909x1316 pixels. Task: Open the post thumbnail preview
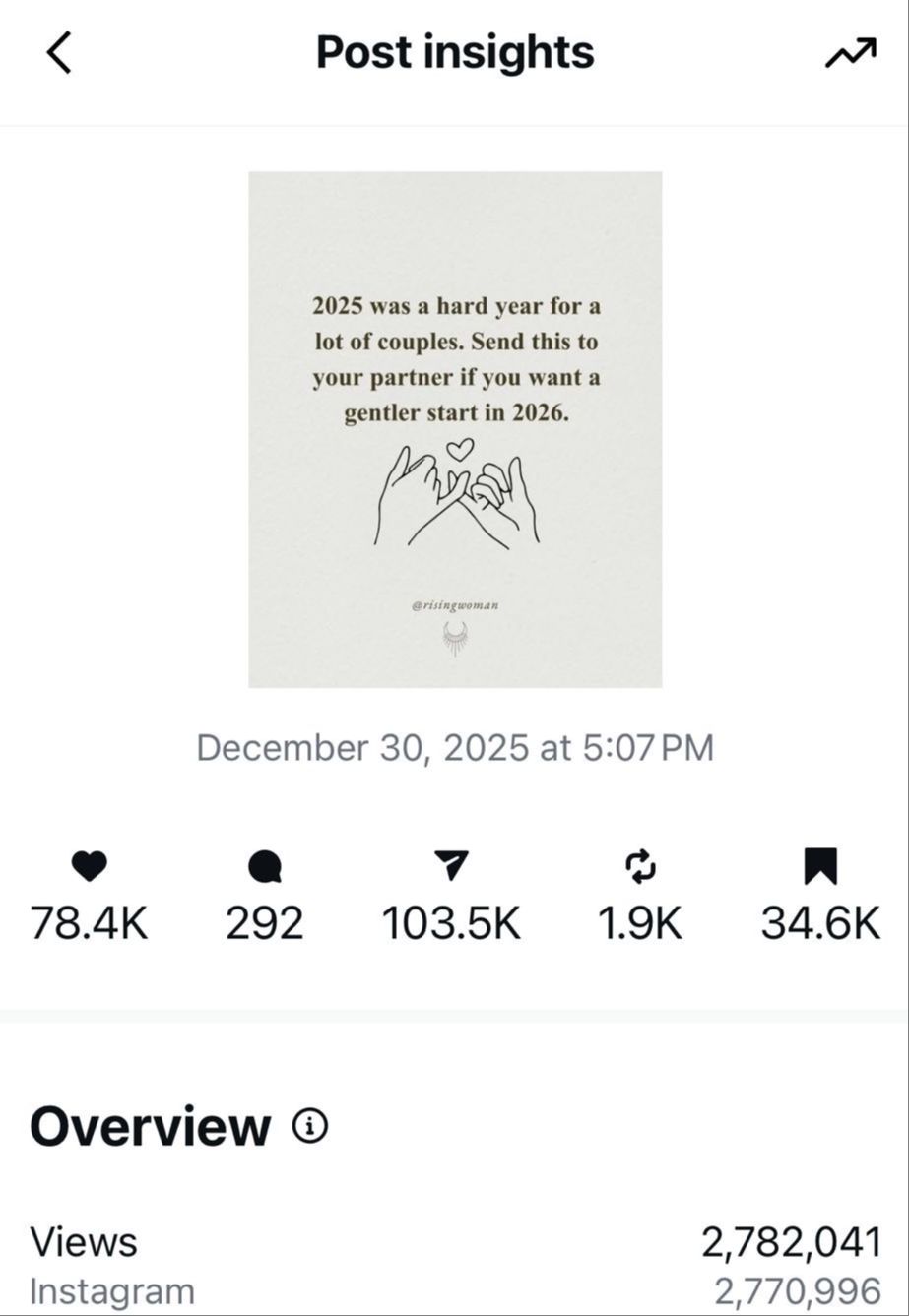(x=455, y=429)
